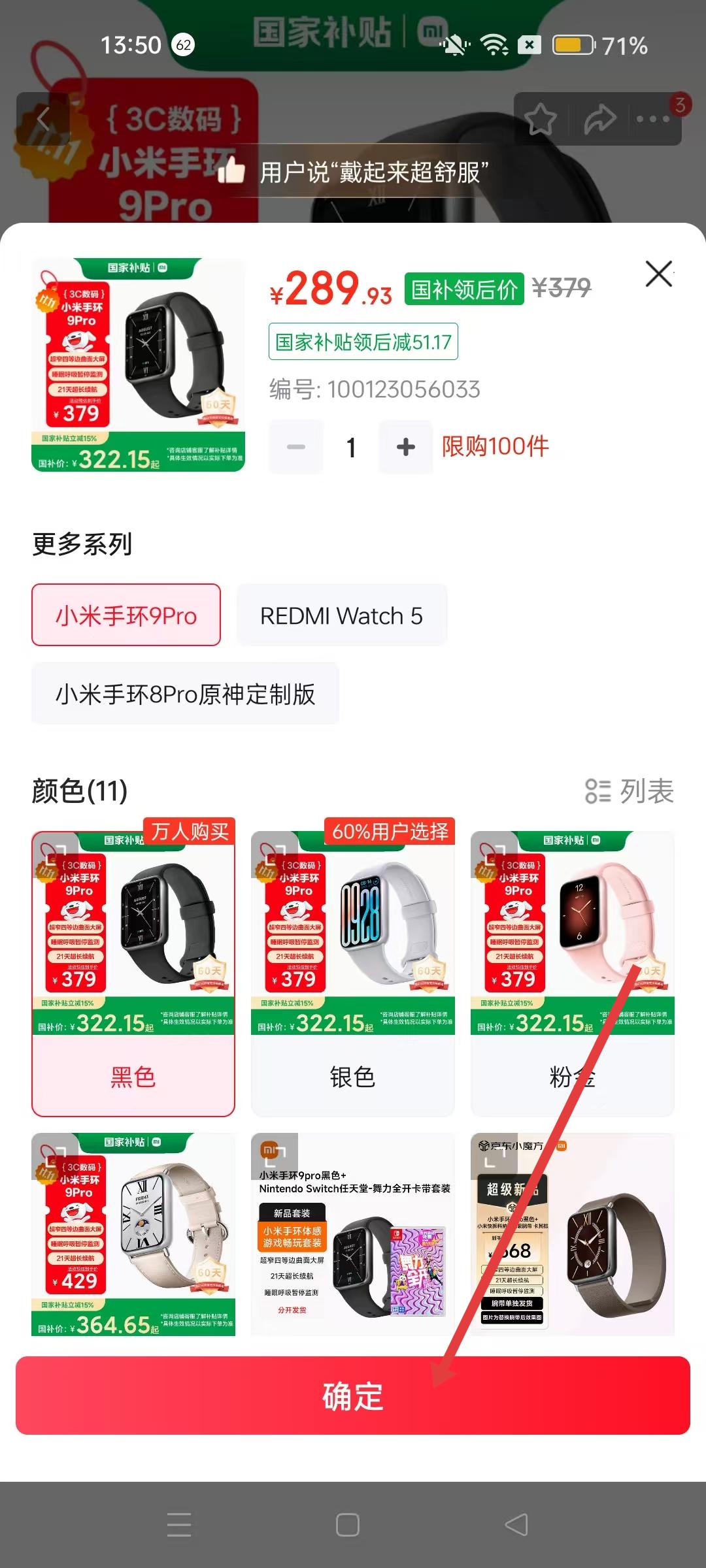The height and width of the screenshot is (1568, 706).
Task: Select the 小米手环9Pro series chip
Action: 126,615
